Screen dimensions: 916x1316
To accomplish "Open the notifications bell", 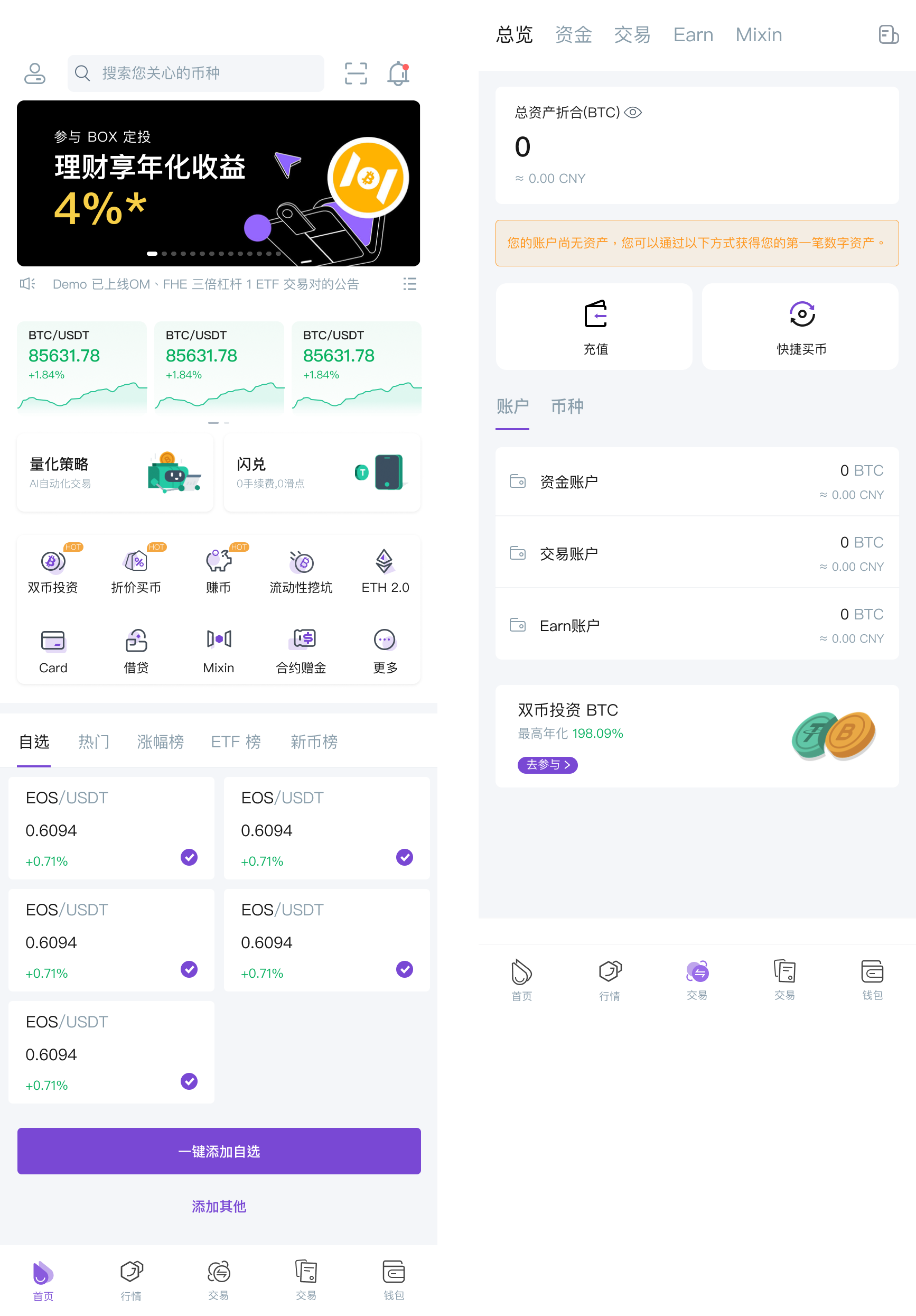I will click(x=398, y=73).
